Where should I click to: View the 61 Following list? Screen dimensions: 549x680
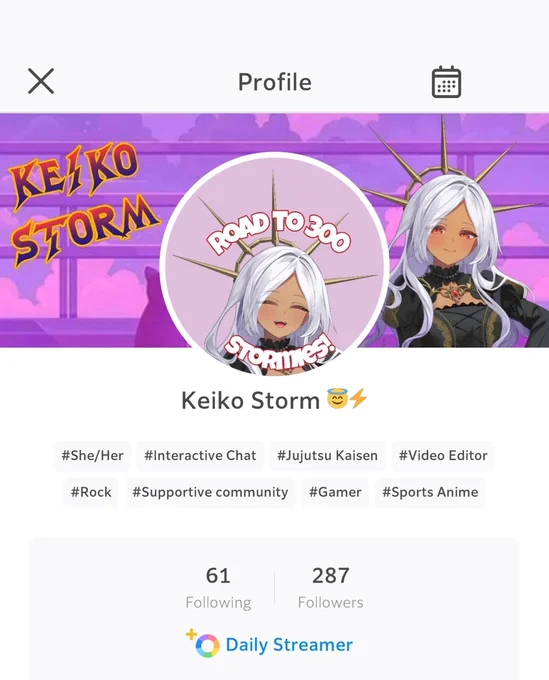coord(218,588)
